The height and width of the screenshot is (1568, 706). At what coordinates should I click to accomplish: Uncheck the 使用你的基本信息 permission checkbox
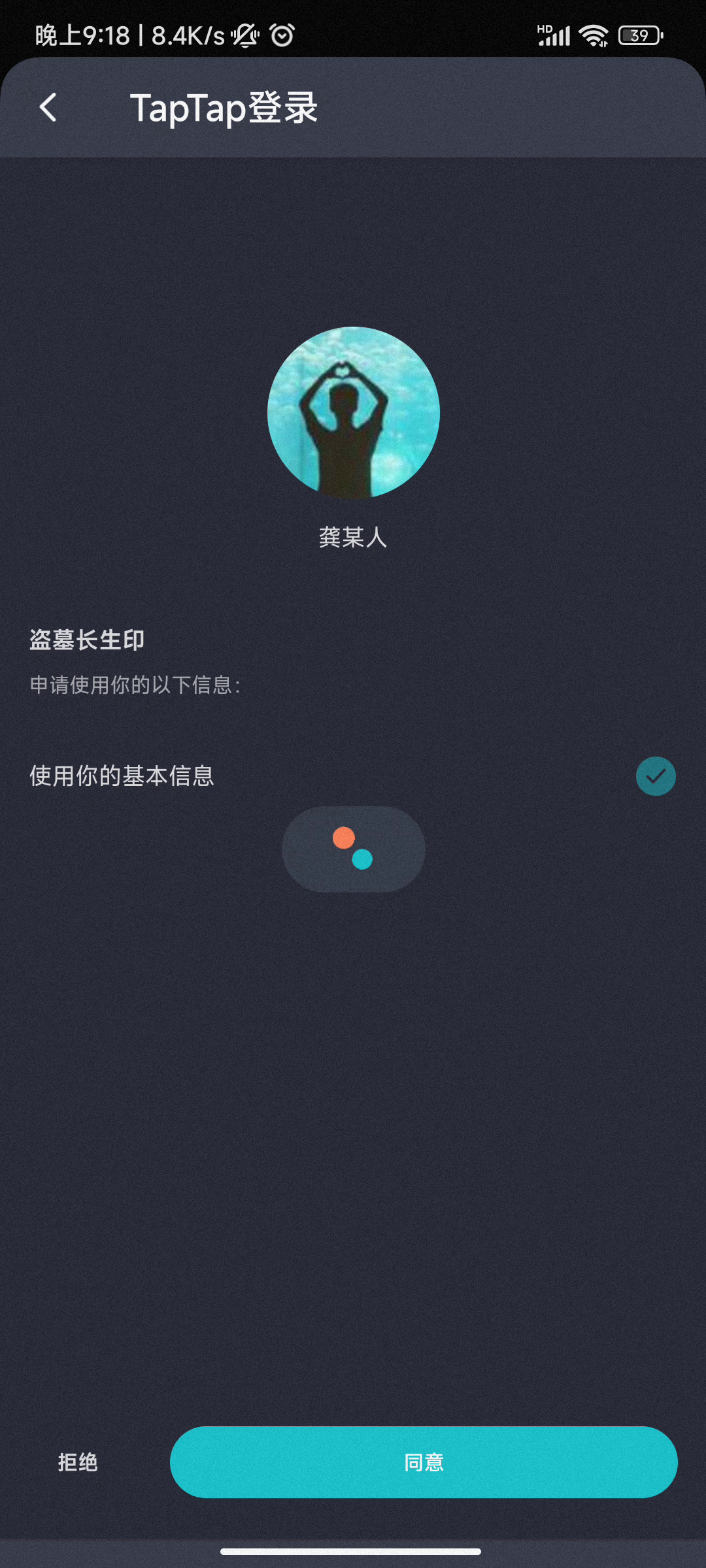click(656, 776)
